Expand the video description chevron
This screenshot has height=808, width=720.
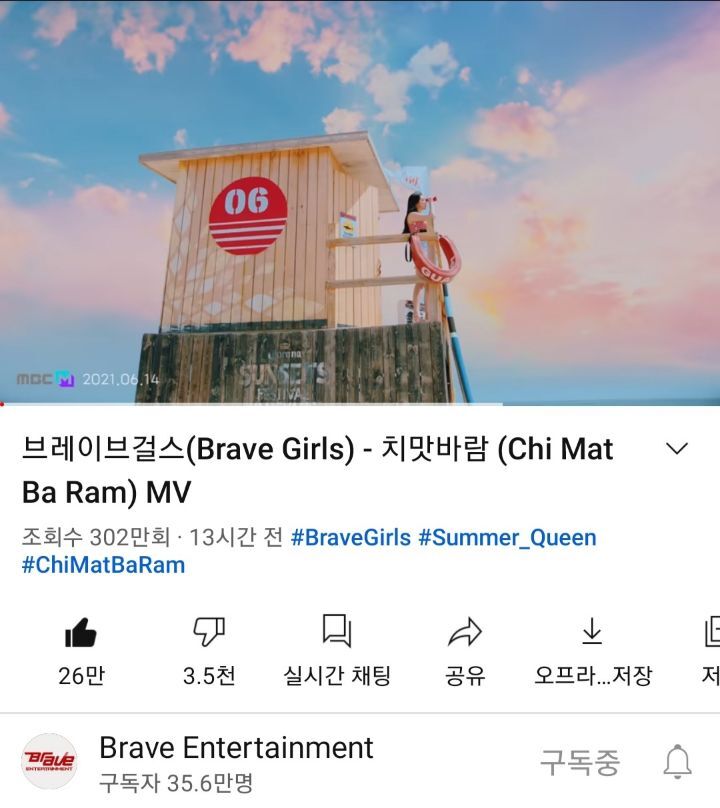677,448
